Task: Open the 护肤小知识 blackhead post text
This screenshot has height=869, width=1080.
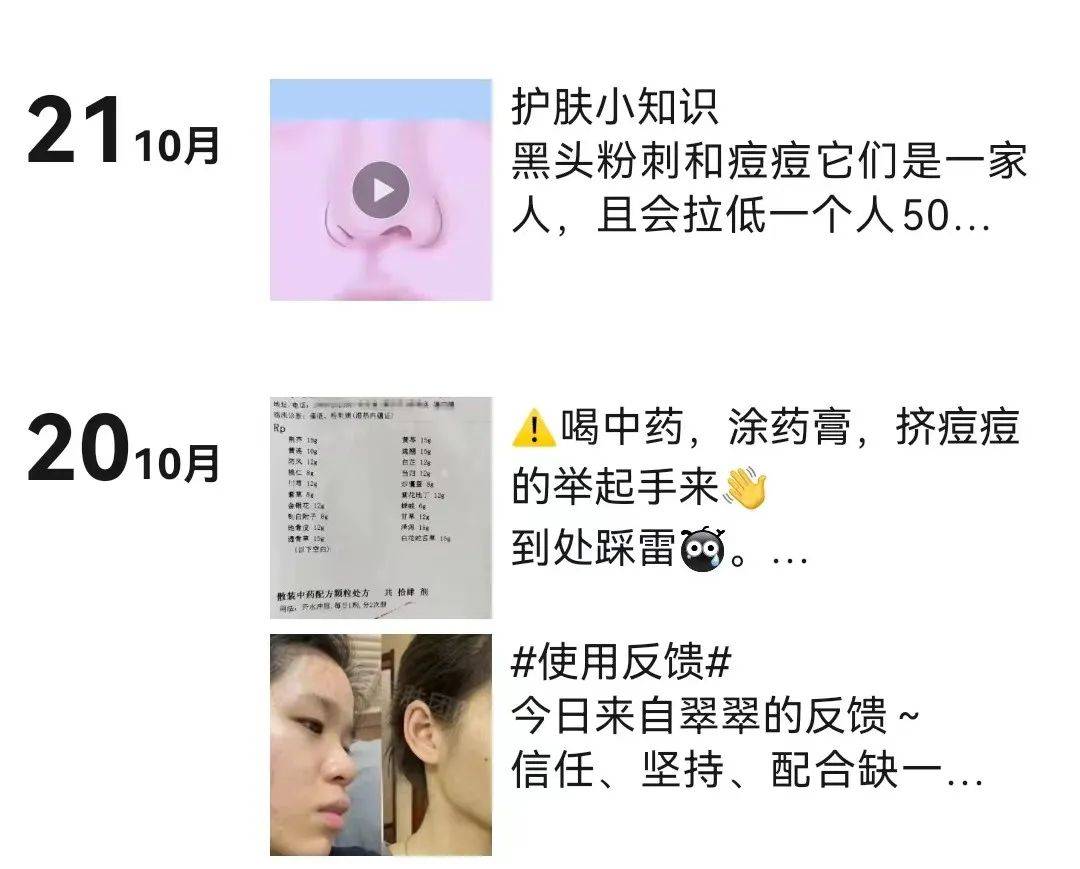Action: (x=768, y=162)
